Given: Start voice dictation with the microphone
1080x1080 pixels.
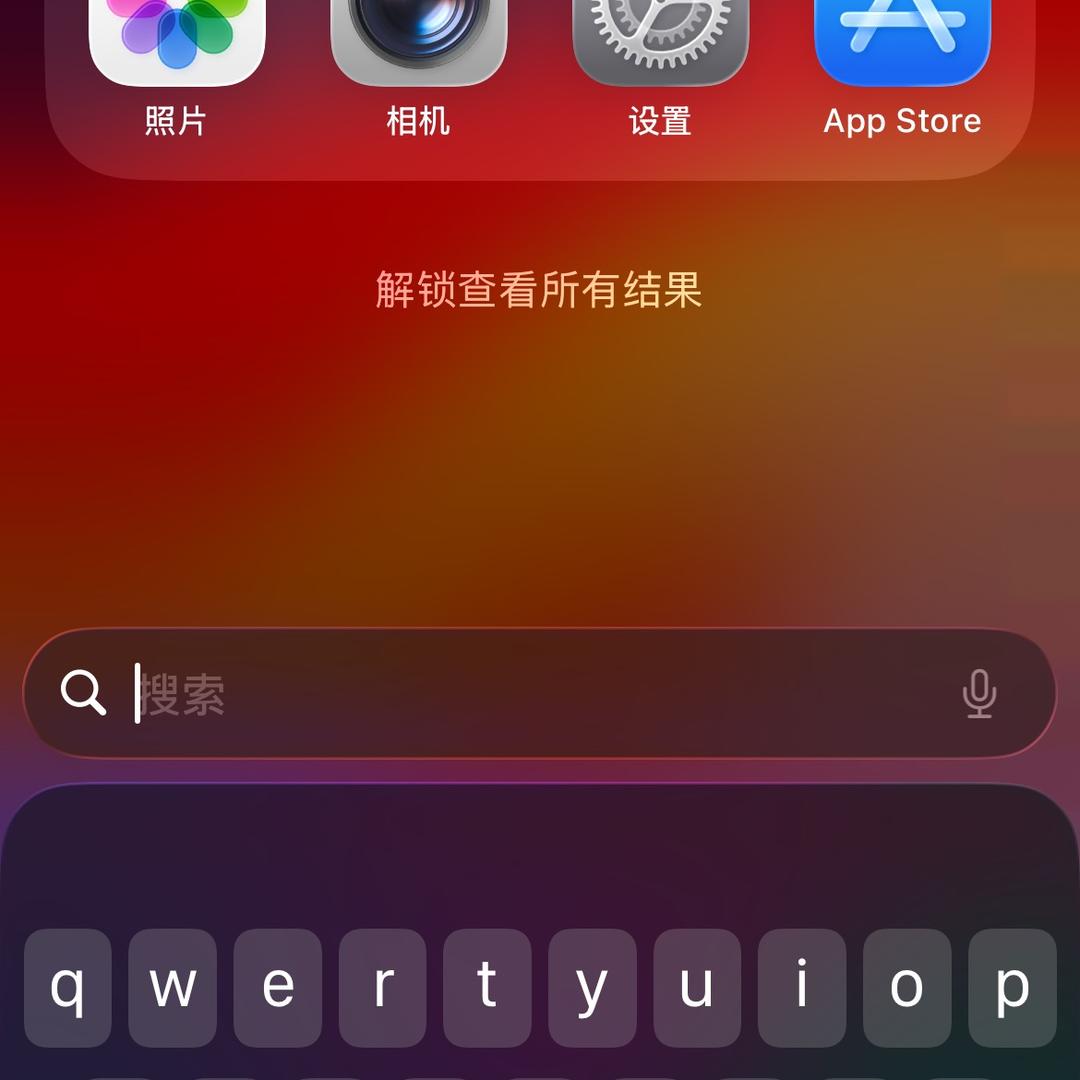Looking at the screenshot, I should click(979, 693).
